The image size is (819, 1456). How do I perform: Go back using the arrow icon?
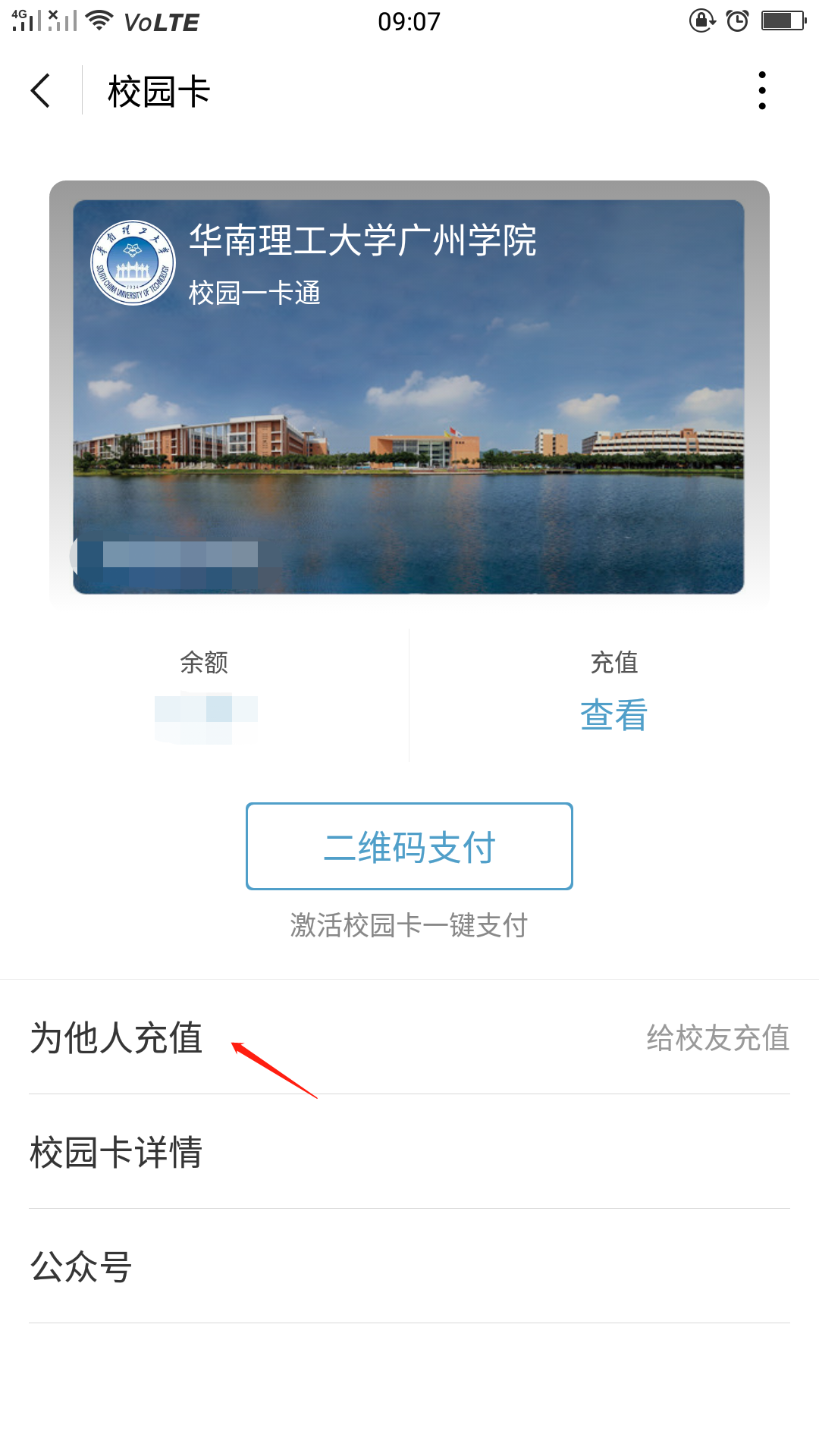[x=41, y=91]
